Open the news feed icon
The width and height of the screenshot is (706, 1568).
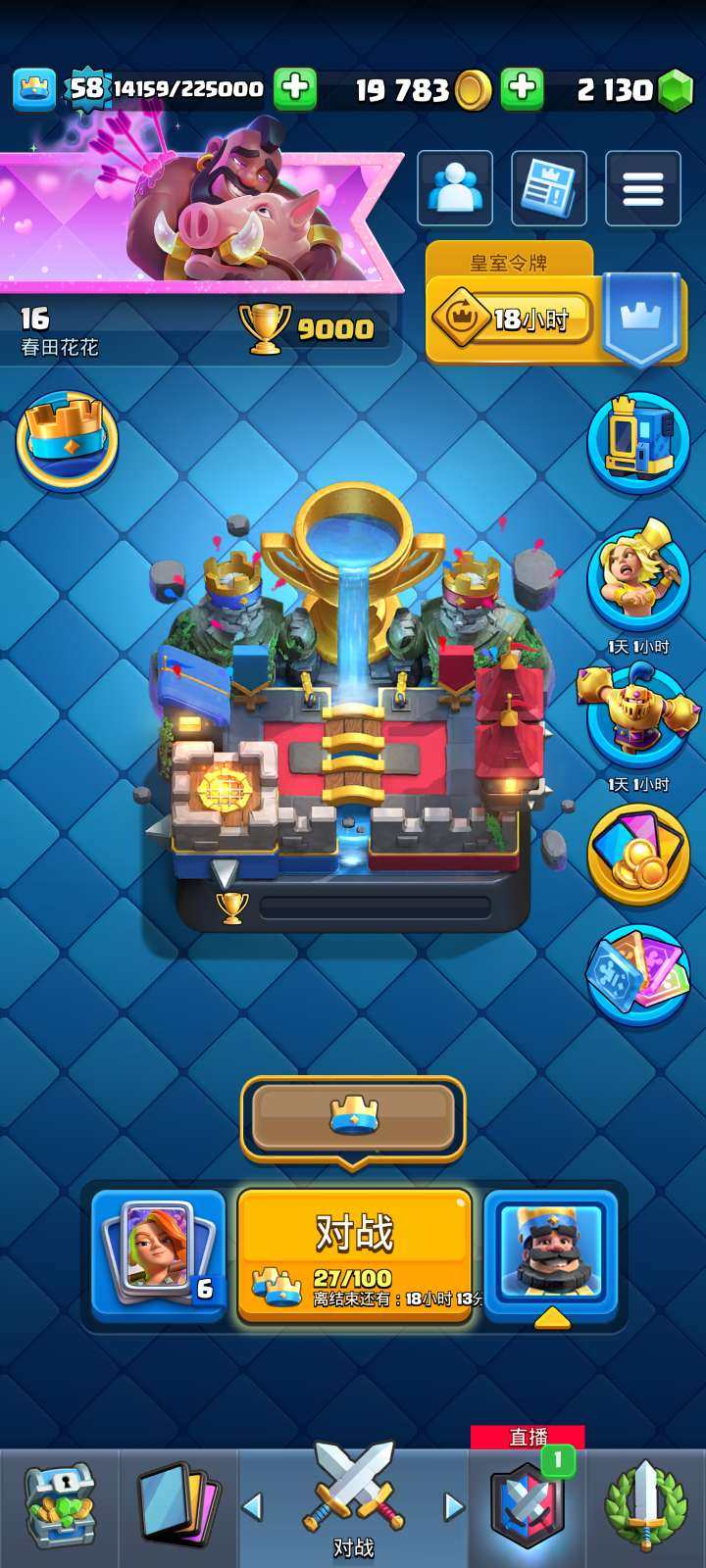click(x=549, y=188)
